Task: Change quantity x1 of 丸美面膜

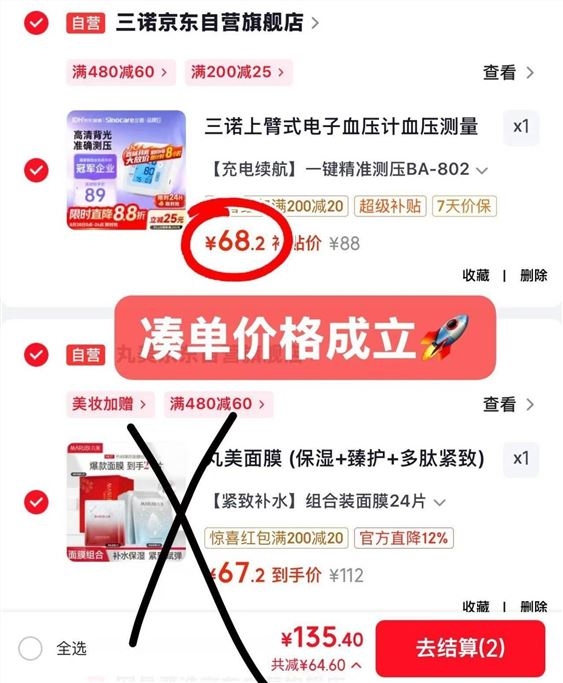Action: tap(521, 459)
